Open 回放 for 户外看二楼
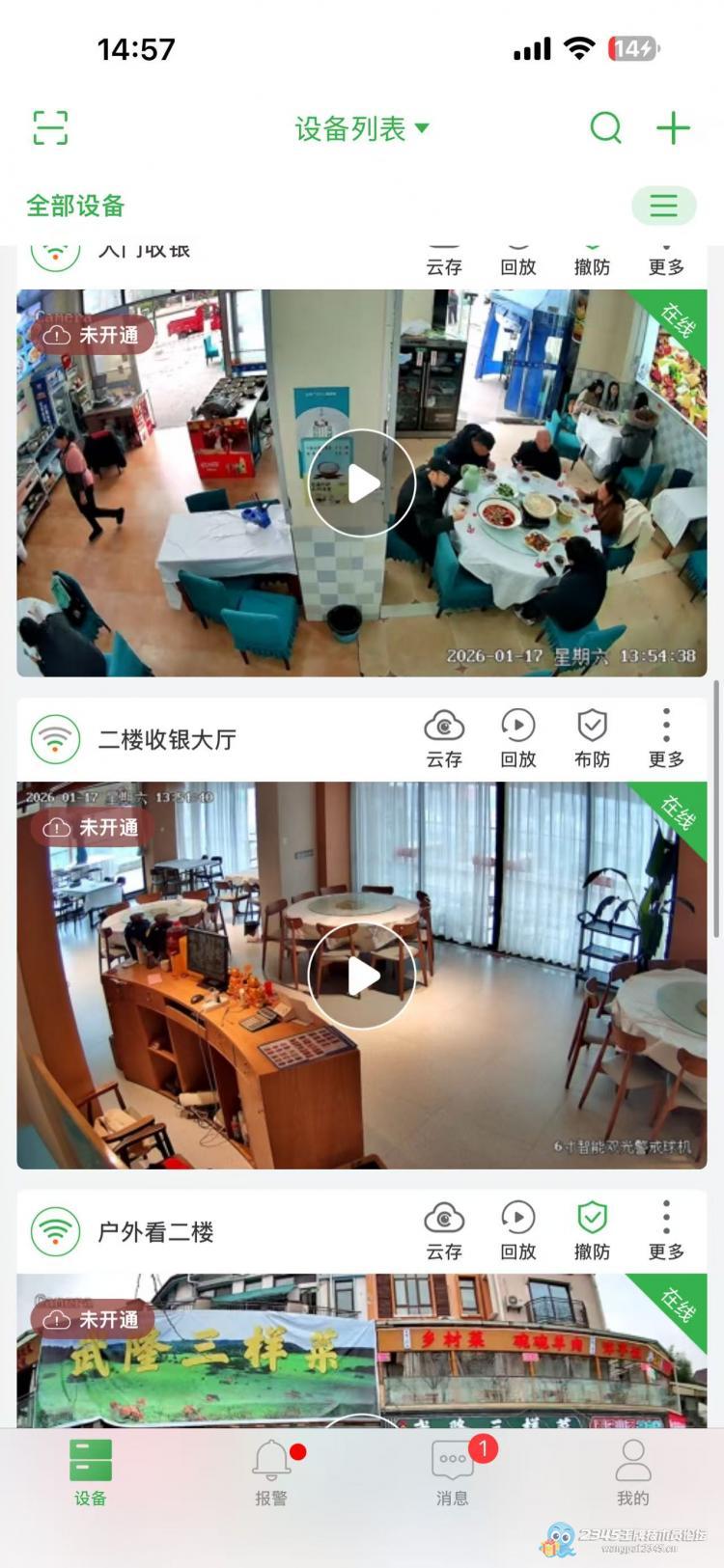Viewport: 724px width, 1568px height. (517, 1230)
